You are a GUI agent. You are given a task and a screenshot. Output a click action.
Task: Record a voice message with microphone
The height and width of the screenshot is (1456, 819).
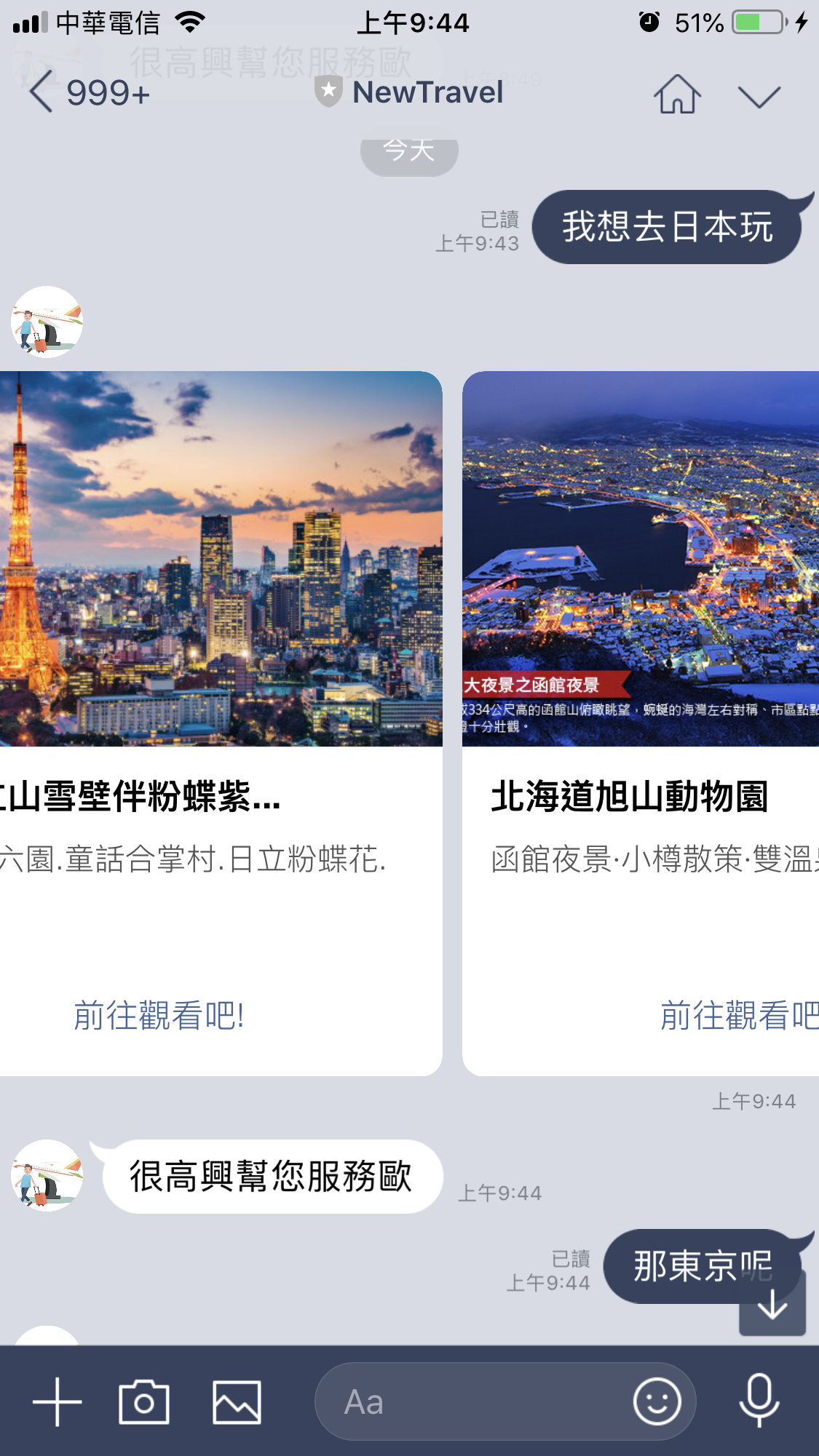pyautogui.click(x=759, y=1401)
